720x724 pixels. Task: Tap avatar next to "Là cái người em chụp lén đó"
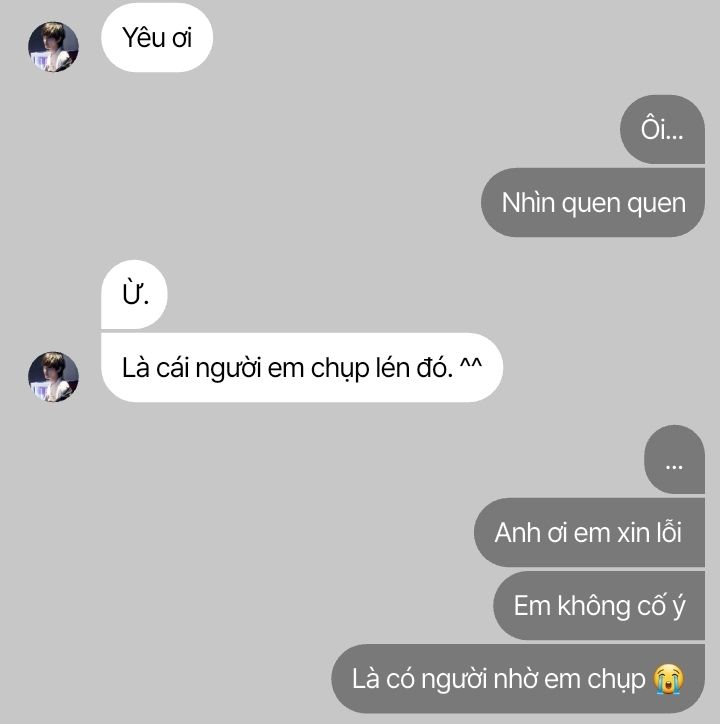coord(53,377)
